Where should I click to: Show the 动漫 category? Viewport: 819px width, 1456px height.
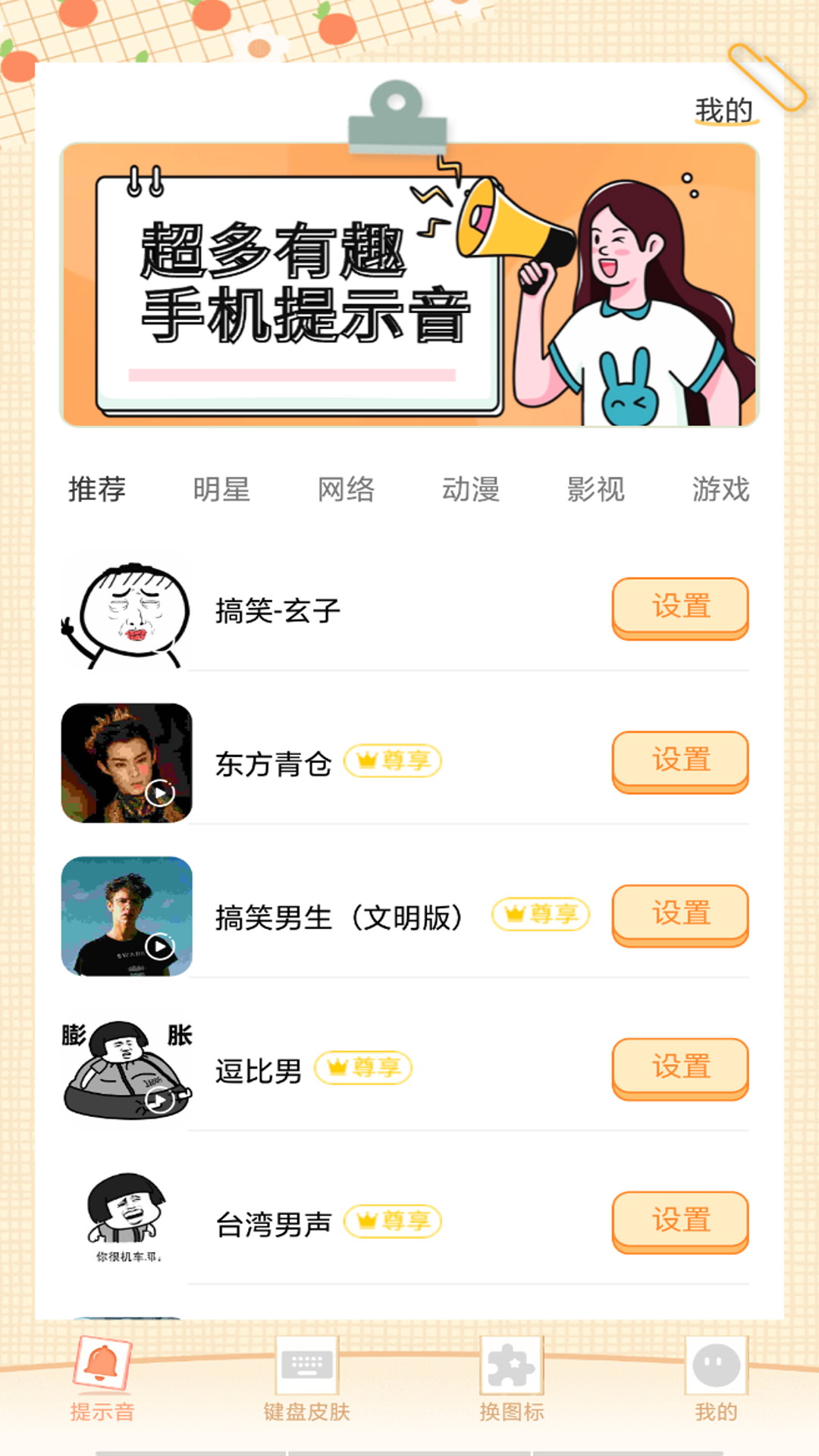click(x=471, y=489)
